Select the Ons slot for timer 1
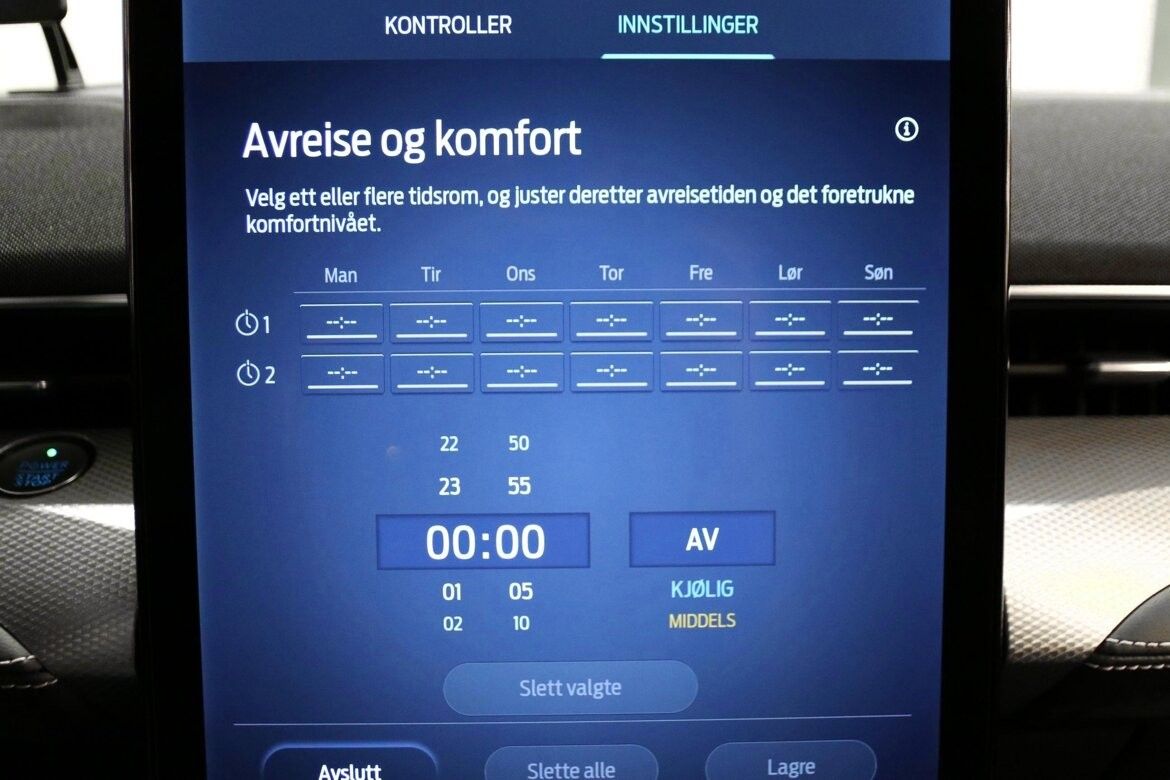Image resolution: width=1170 pixels, height=780 pixels. coord(521,321)
